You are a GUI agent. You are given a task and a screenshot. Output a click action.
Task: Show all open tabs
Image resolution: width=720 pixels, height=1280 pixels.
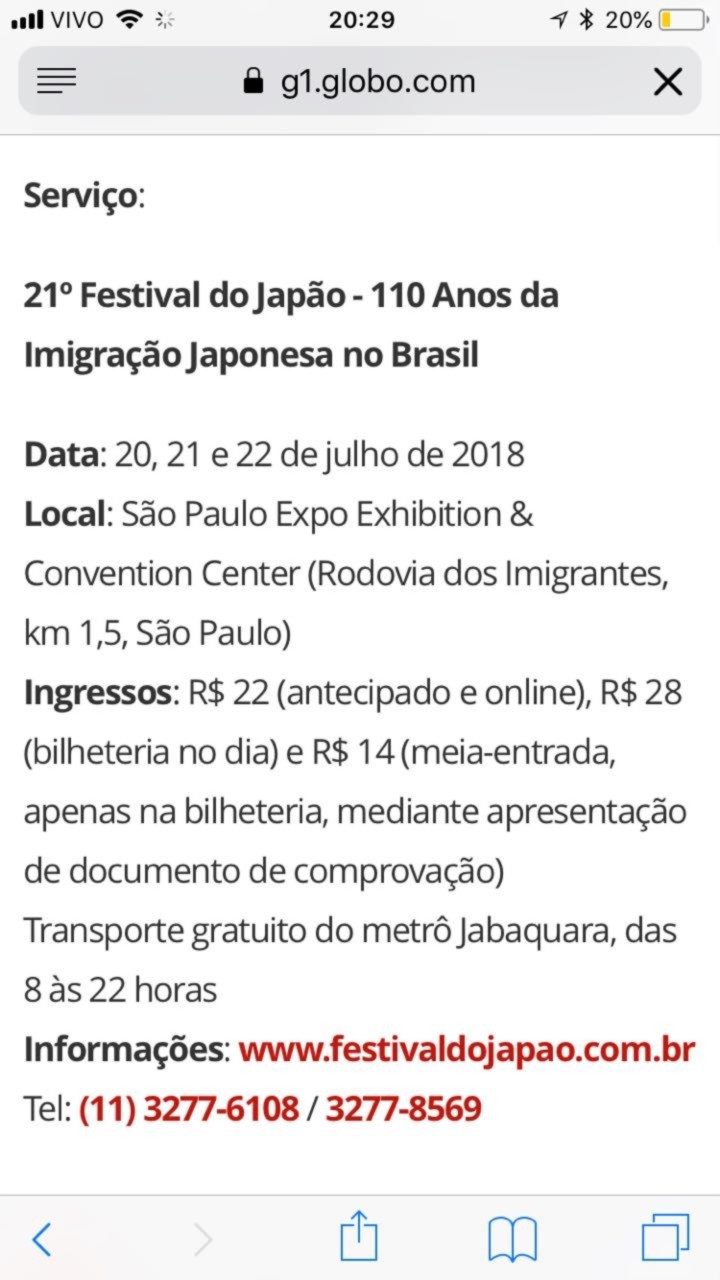coord(665,1239)
